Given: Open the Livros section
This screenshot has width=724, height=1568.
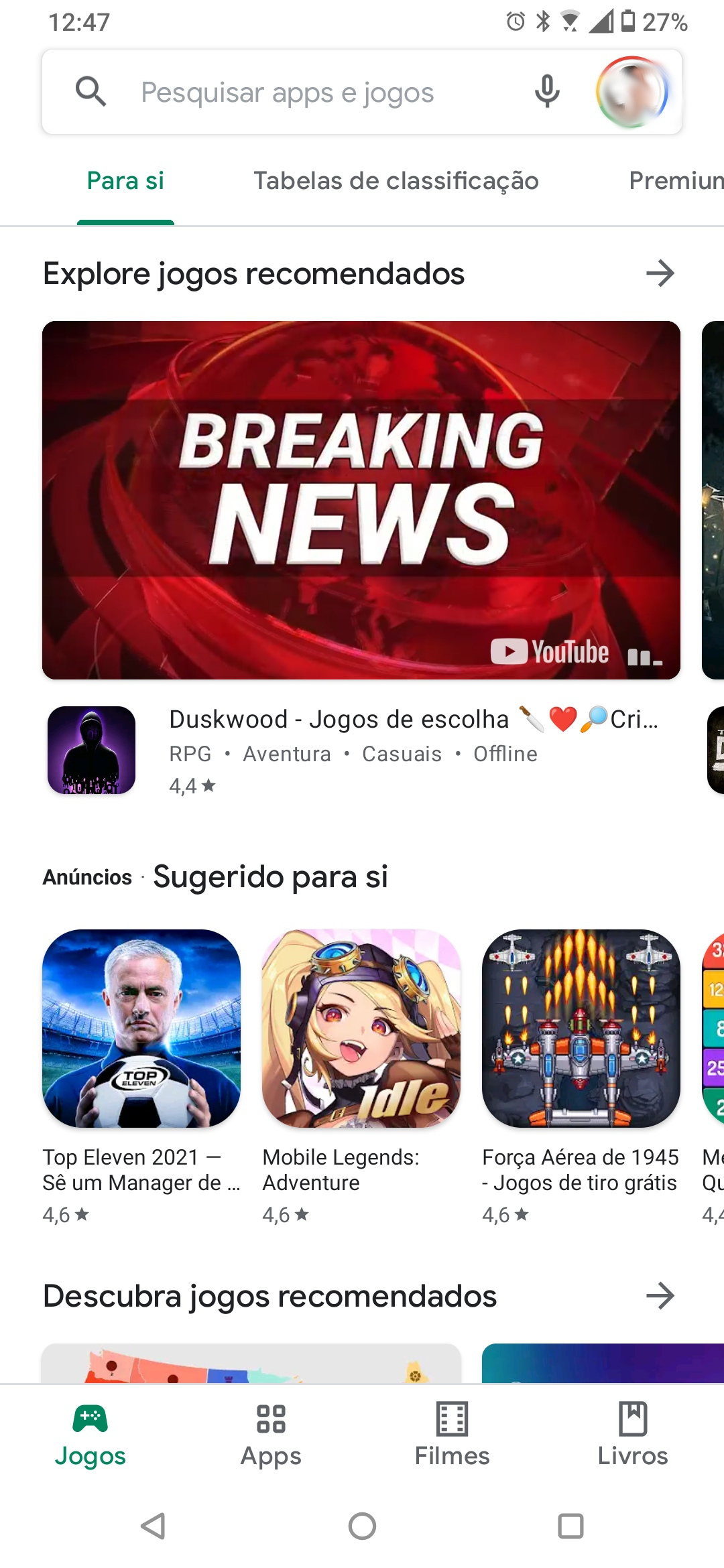Looking at the screenshot, I should (x=633, y=1434).
